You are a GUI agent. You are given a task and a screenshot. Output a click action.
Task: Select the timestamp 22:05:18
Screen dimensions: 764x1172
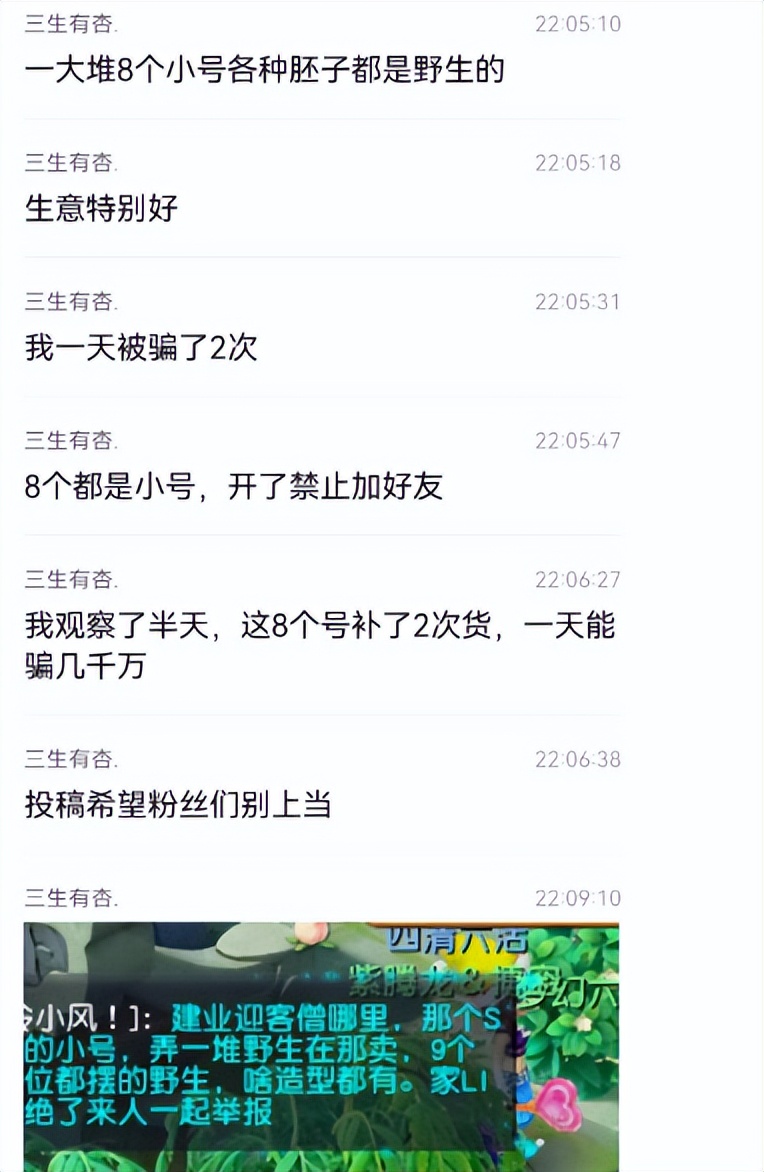[578, 157]
